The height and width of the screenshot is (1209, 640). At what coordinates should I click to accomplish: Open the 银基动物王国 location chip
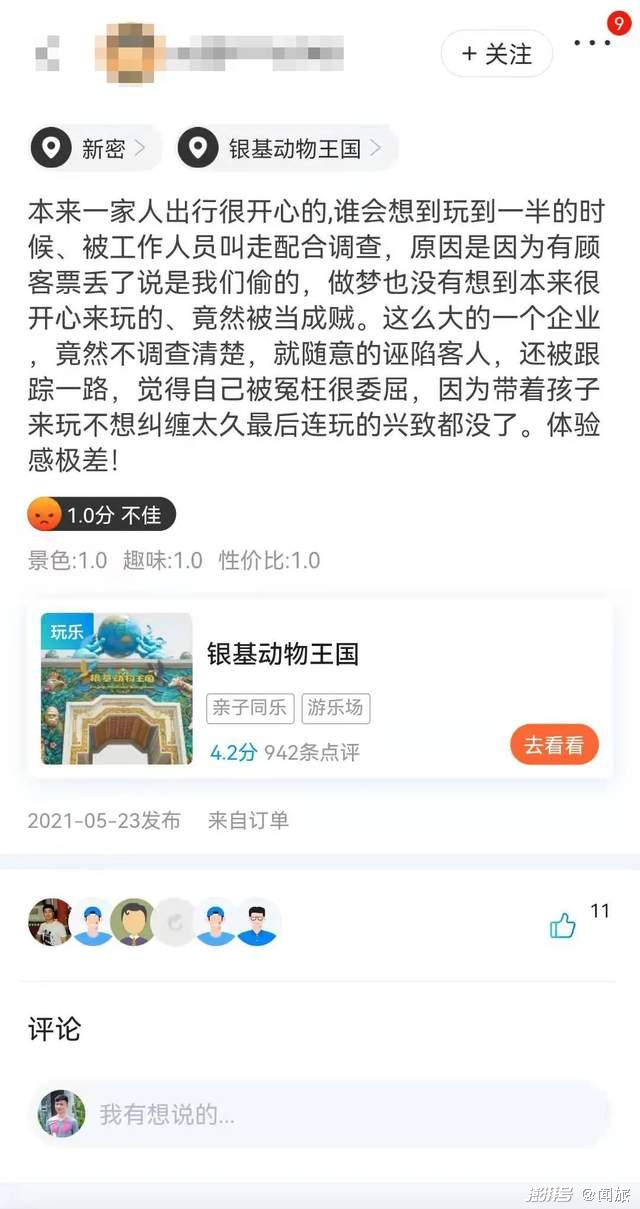pos(286,149)
